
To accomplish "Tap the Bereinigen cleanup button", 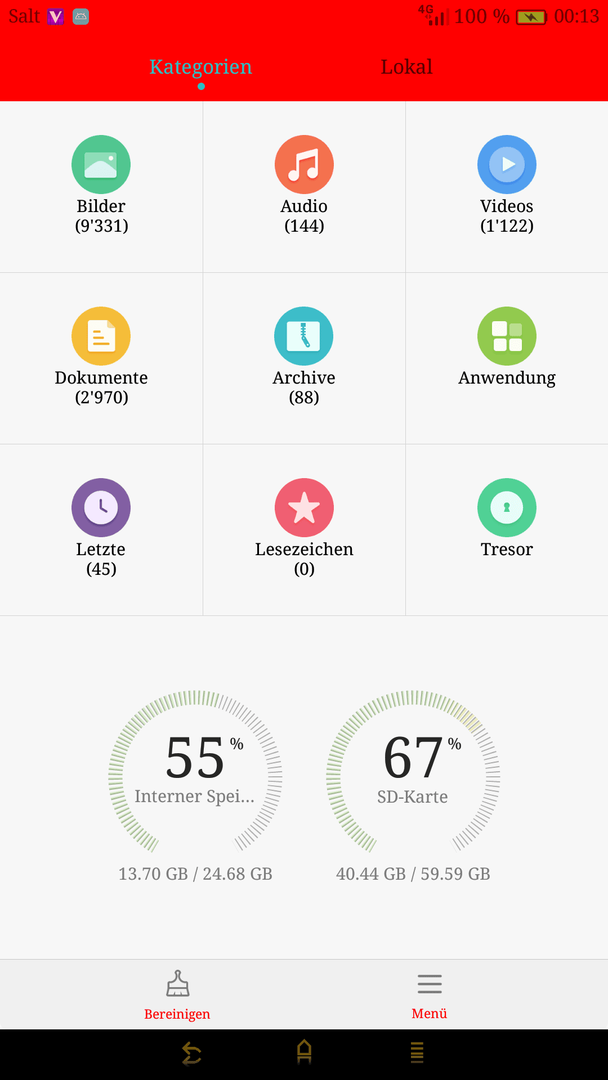I will coord(177,995).
